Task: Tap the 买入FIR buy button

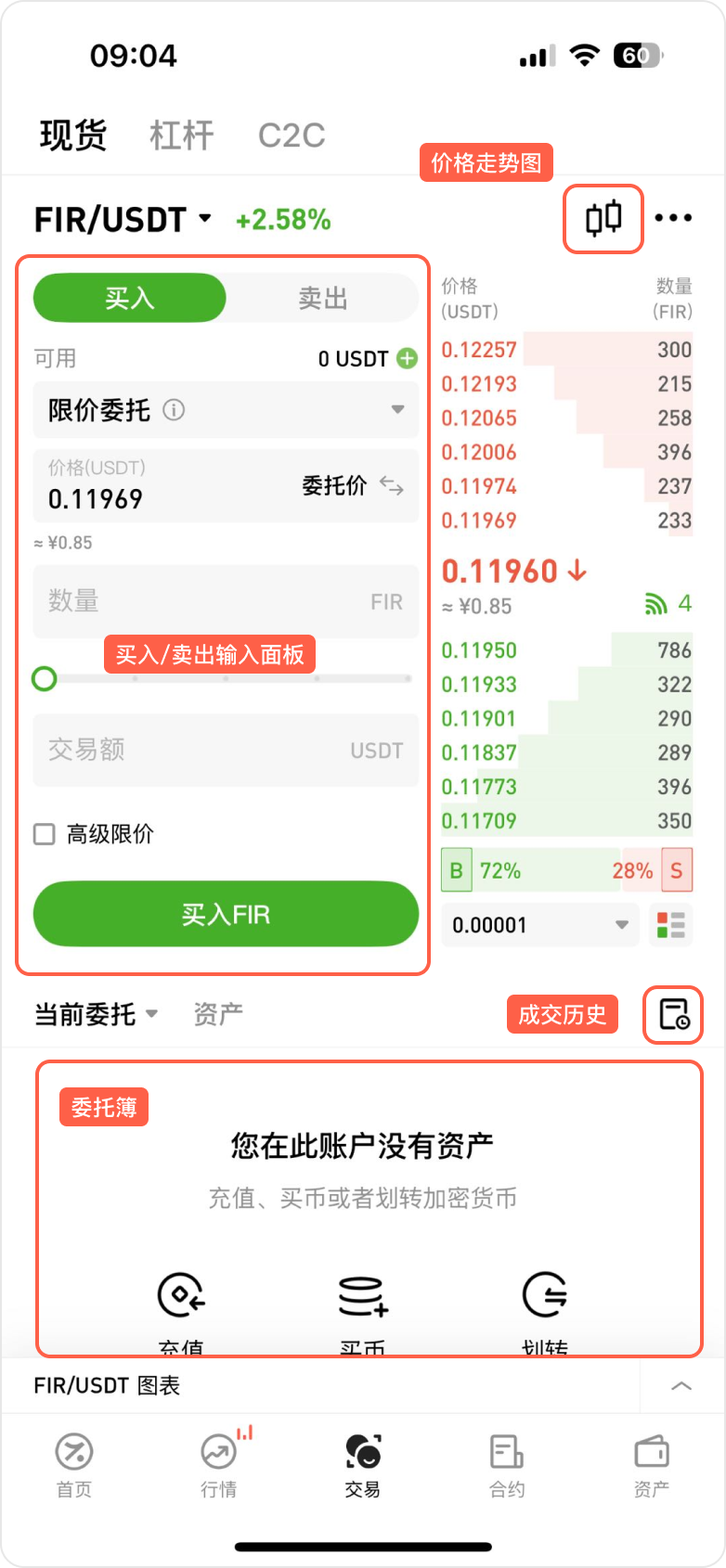Action: click(226, 914)
